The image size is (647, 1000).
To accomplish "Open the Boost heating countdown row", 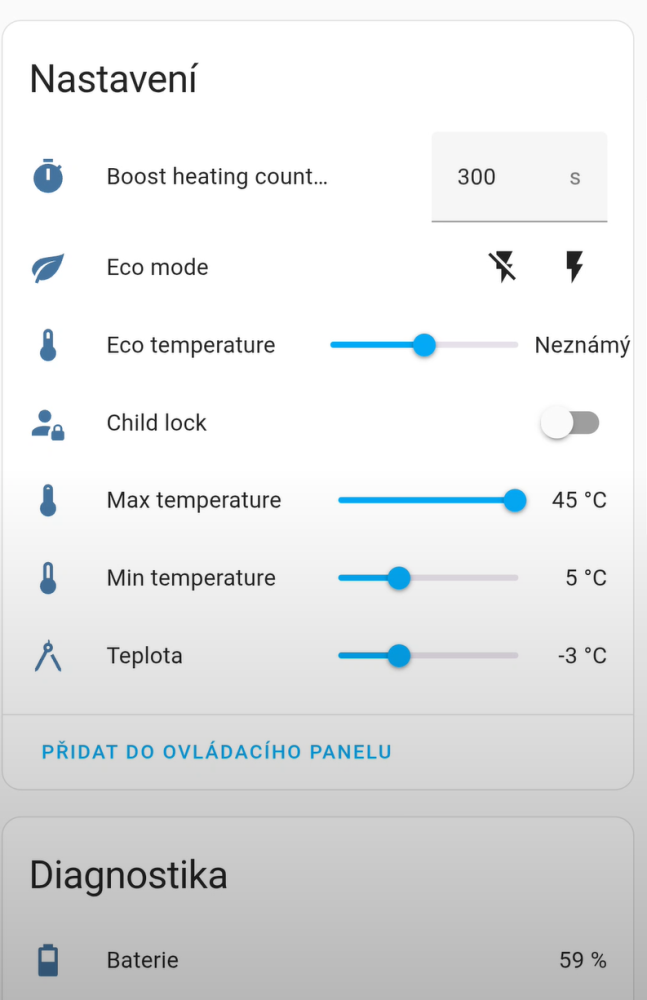I will click(x=217, y=177).
